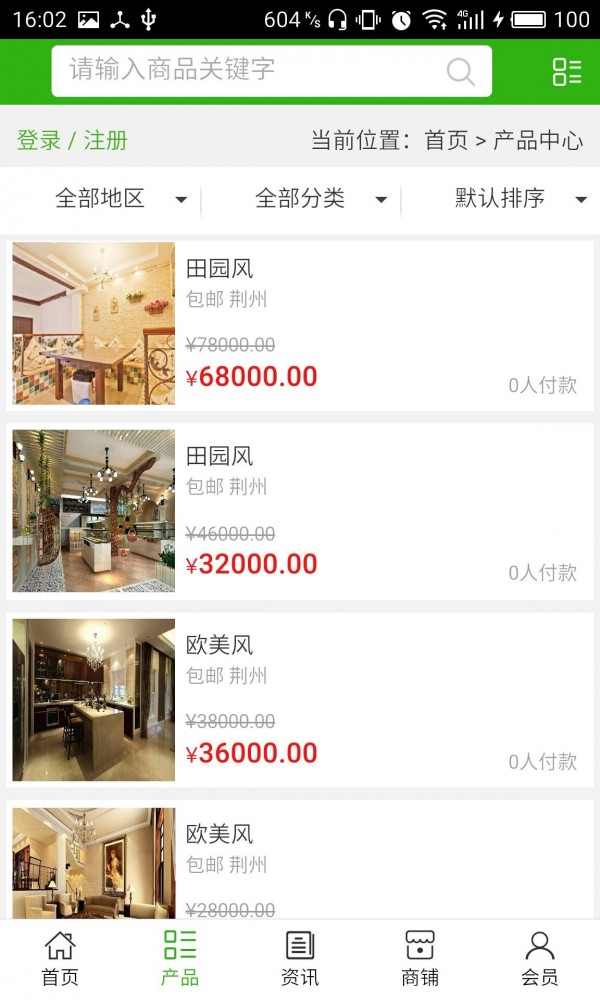Switch to the 资讯 news tab
The image size is (600, 1000).
pos(300,960)
